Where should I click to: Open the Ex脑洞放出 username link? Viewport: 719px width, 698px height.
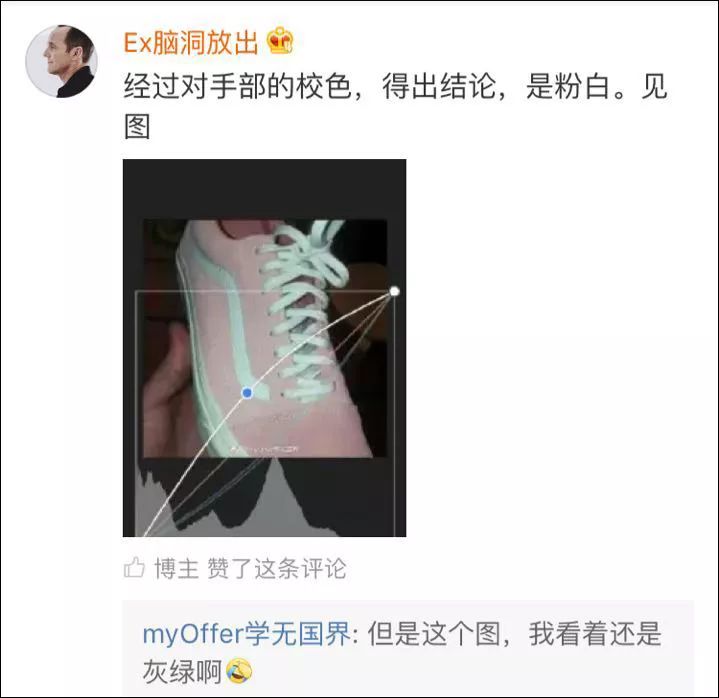191,42
